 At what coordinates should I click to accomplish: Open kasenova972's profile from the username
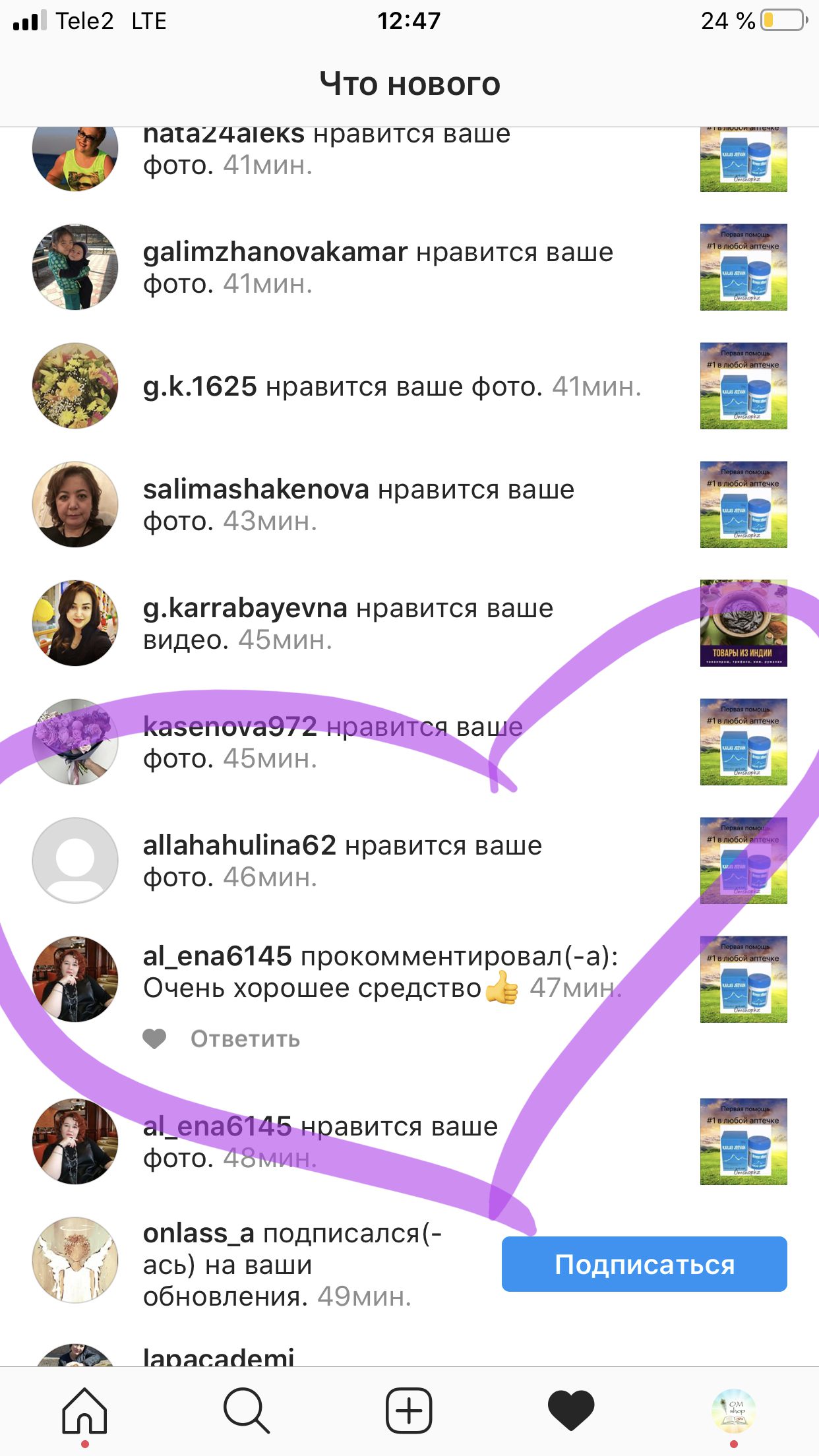point(230,727)
